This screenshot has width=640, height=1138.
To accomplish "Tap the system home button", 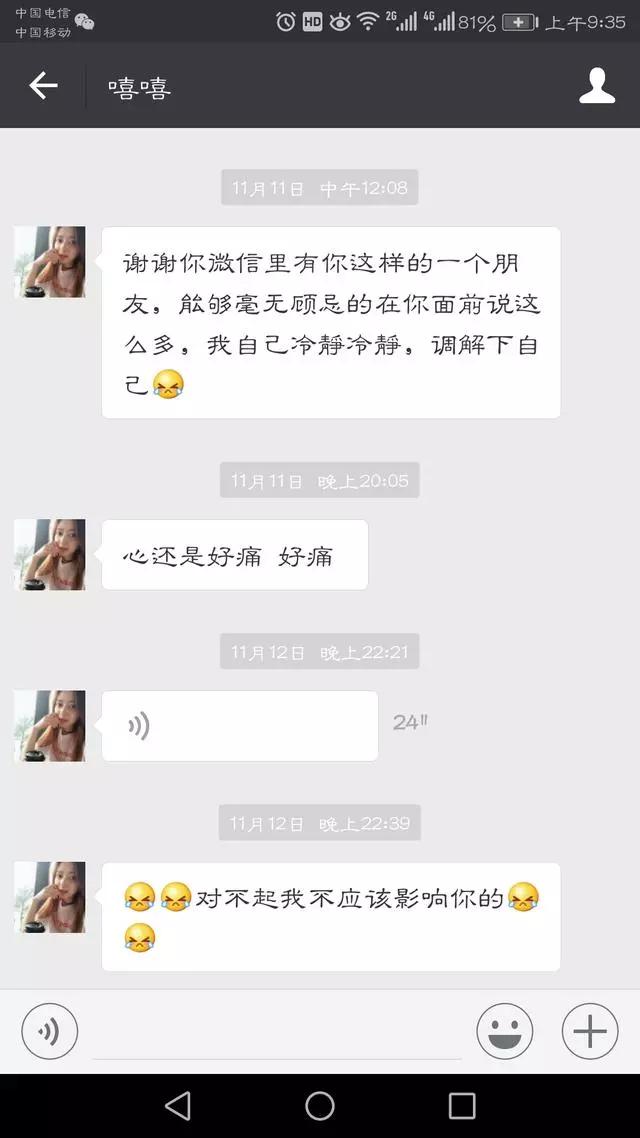I will 320,1105.
